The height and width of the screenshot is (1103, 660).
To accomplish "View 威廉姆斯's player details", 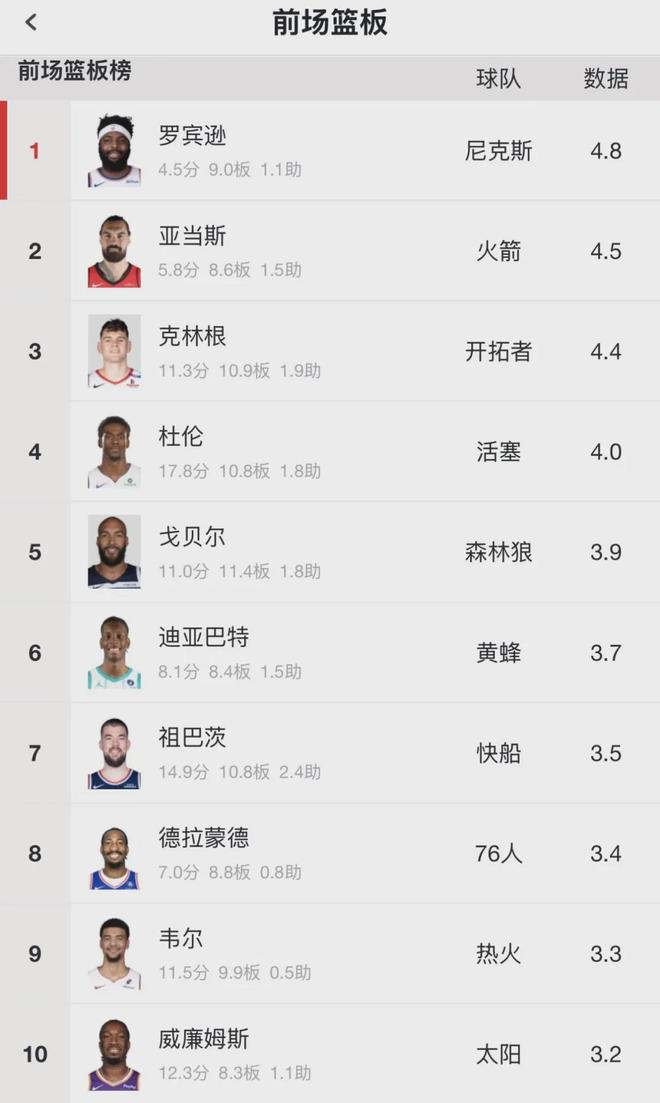I will [330, 1054].
